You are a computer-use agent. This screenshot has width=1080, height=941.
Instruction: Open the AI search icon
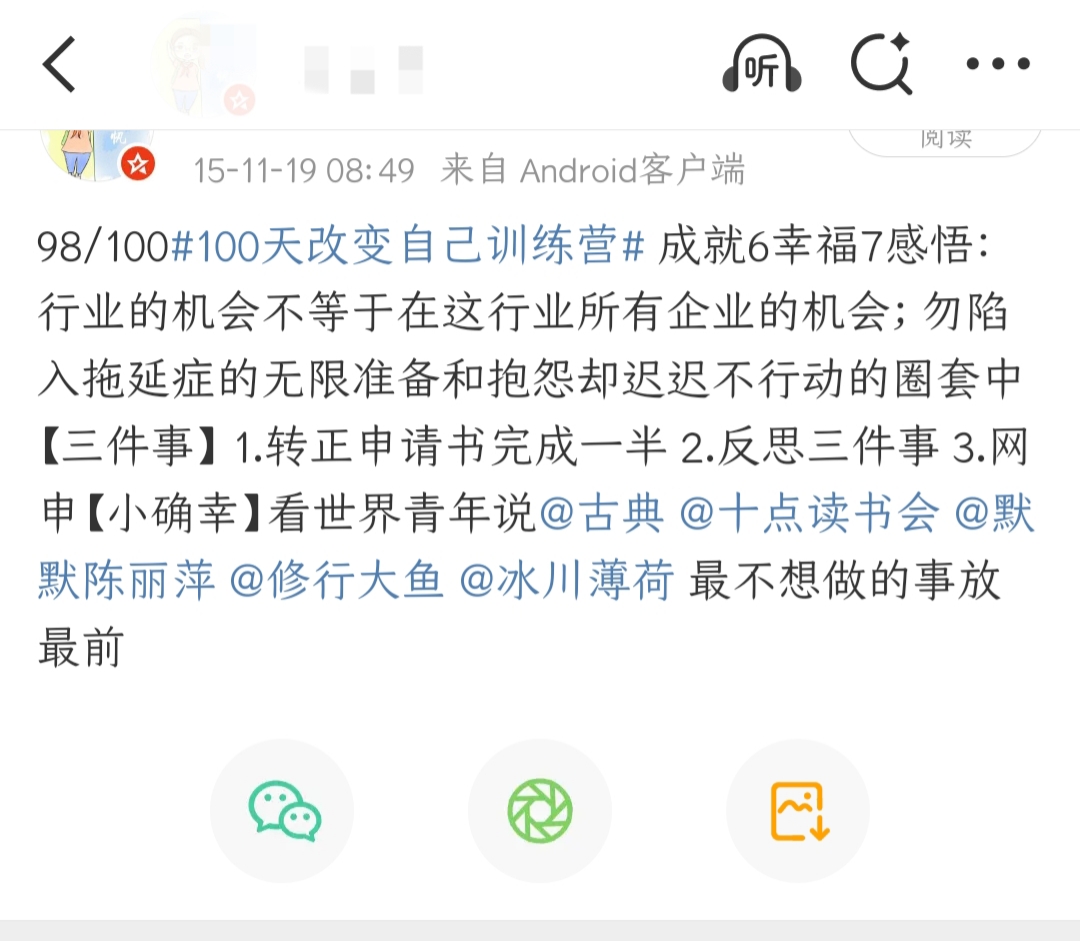tap(882, 65)
